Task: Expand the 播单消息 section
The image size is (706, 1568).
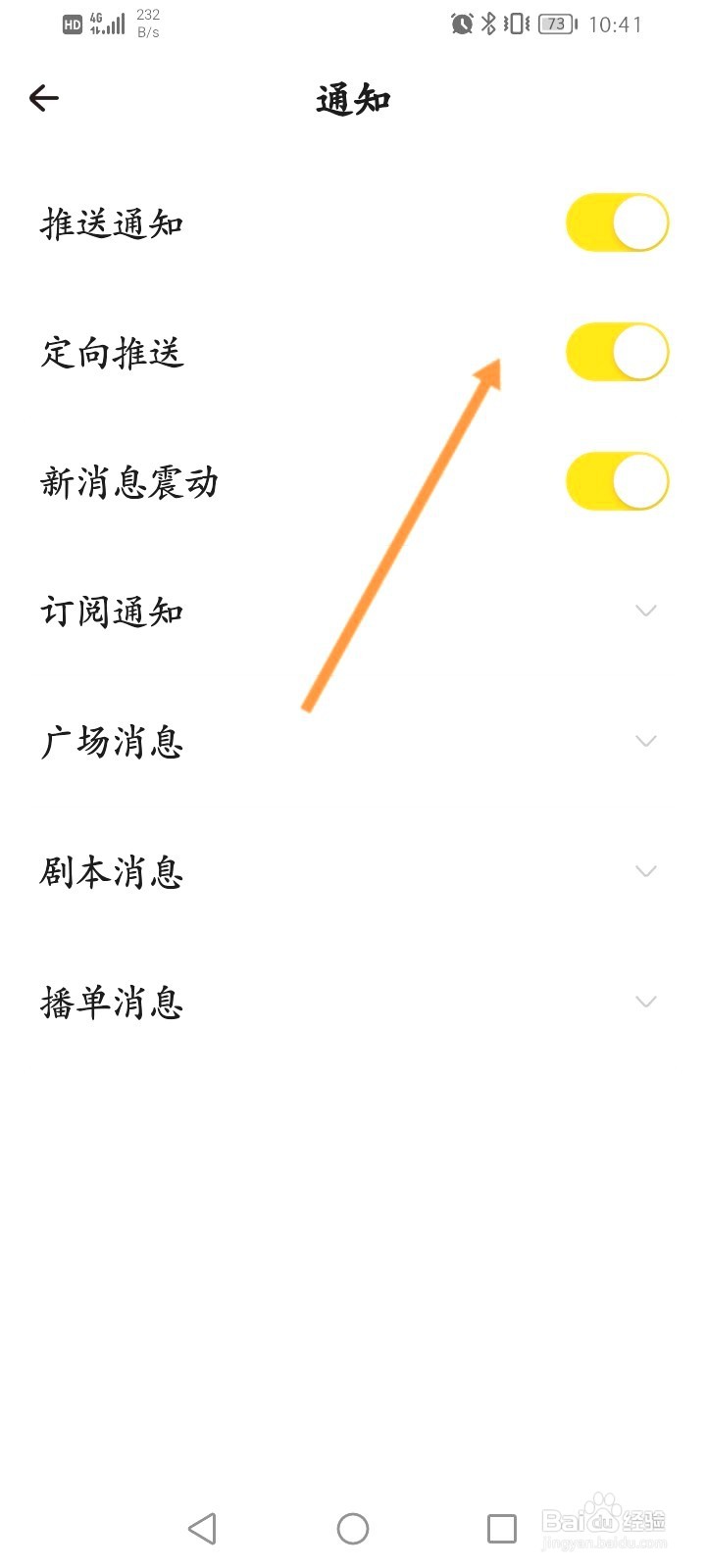Action: pyautogui.click(x=645, y=1001)
